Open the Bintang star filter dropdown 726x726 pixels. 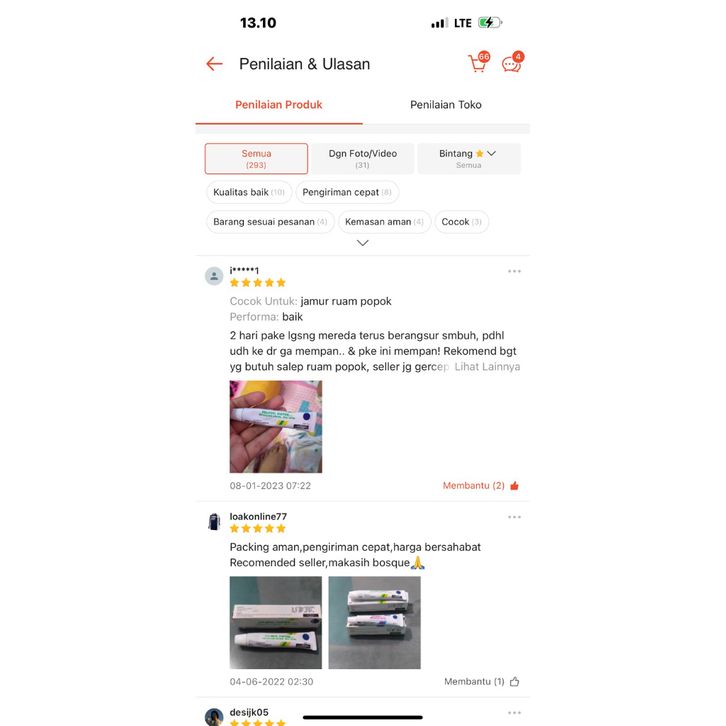(x=468, y=159)
